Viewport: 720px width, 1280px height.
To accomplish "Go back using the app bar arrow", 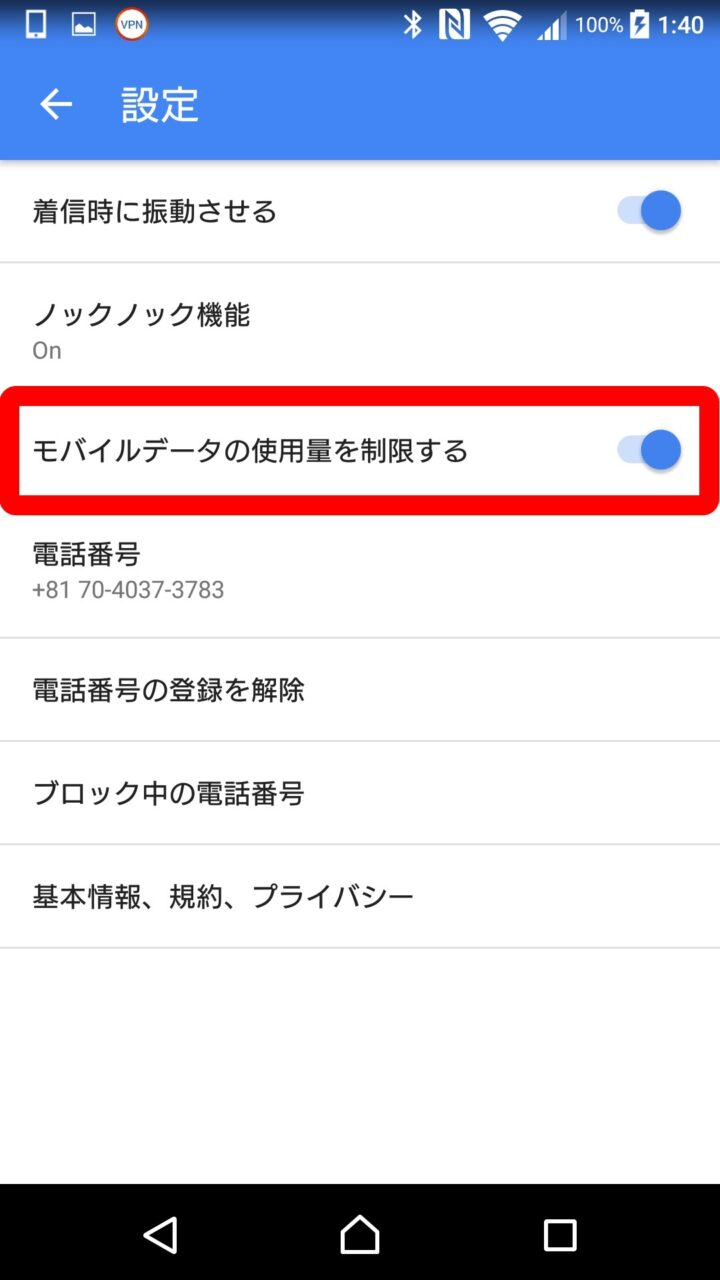I will 56,104.
